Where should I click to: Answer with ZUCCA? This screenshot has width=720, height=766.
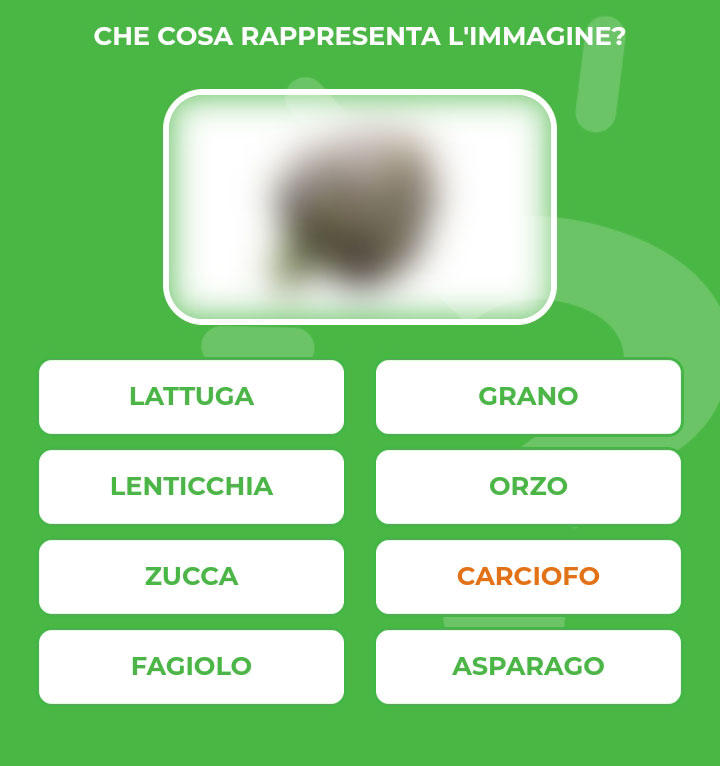point(191,577)
